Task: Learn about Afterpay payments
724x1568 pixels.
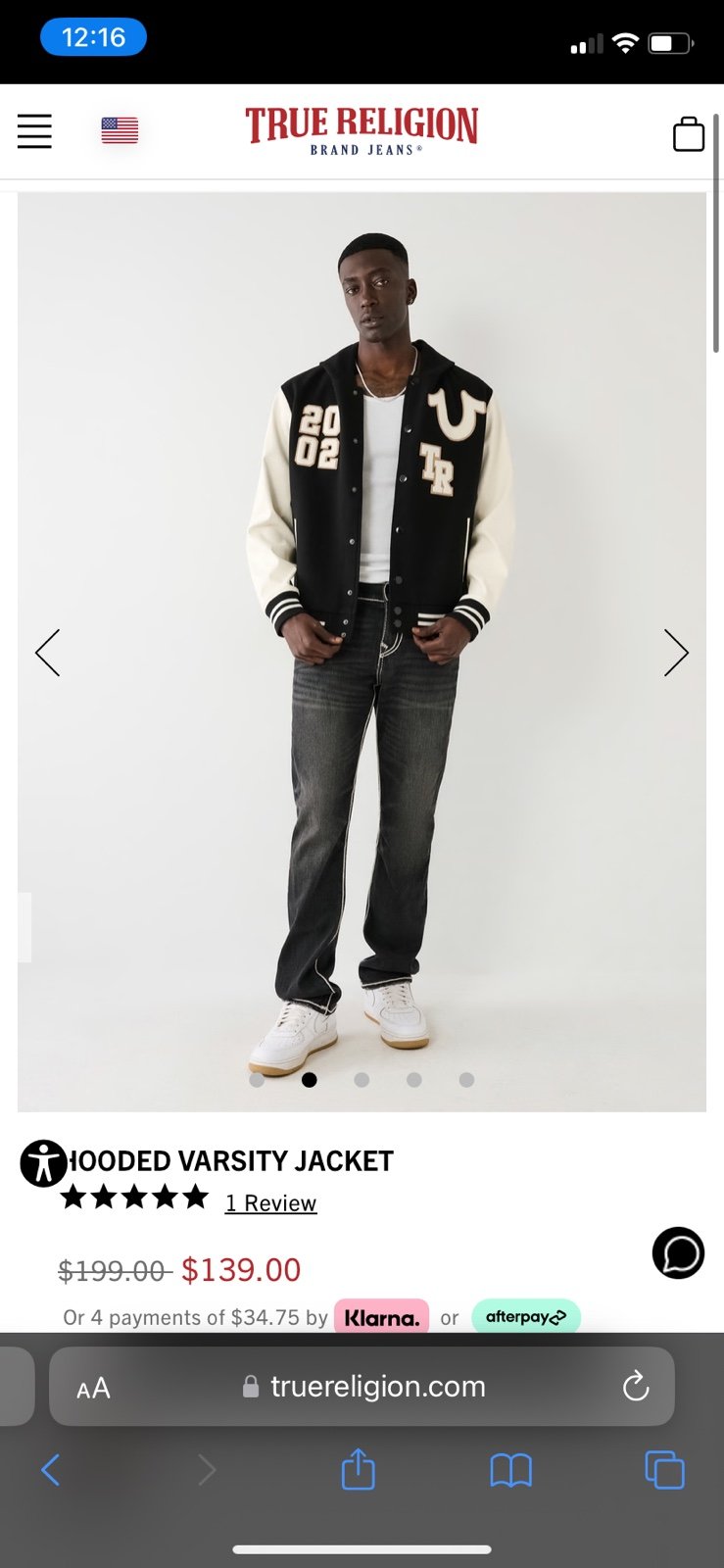Action: (x=526, y=1317)
